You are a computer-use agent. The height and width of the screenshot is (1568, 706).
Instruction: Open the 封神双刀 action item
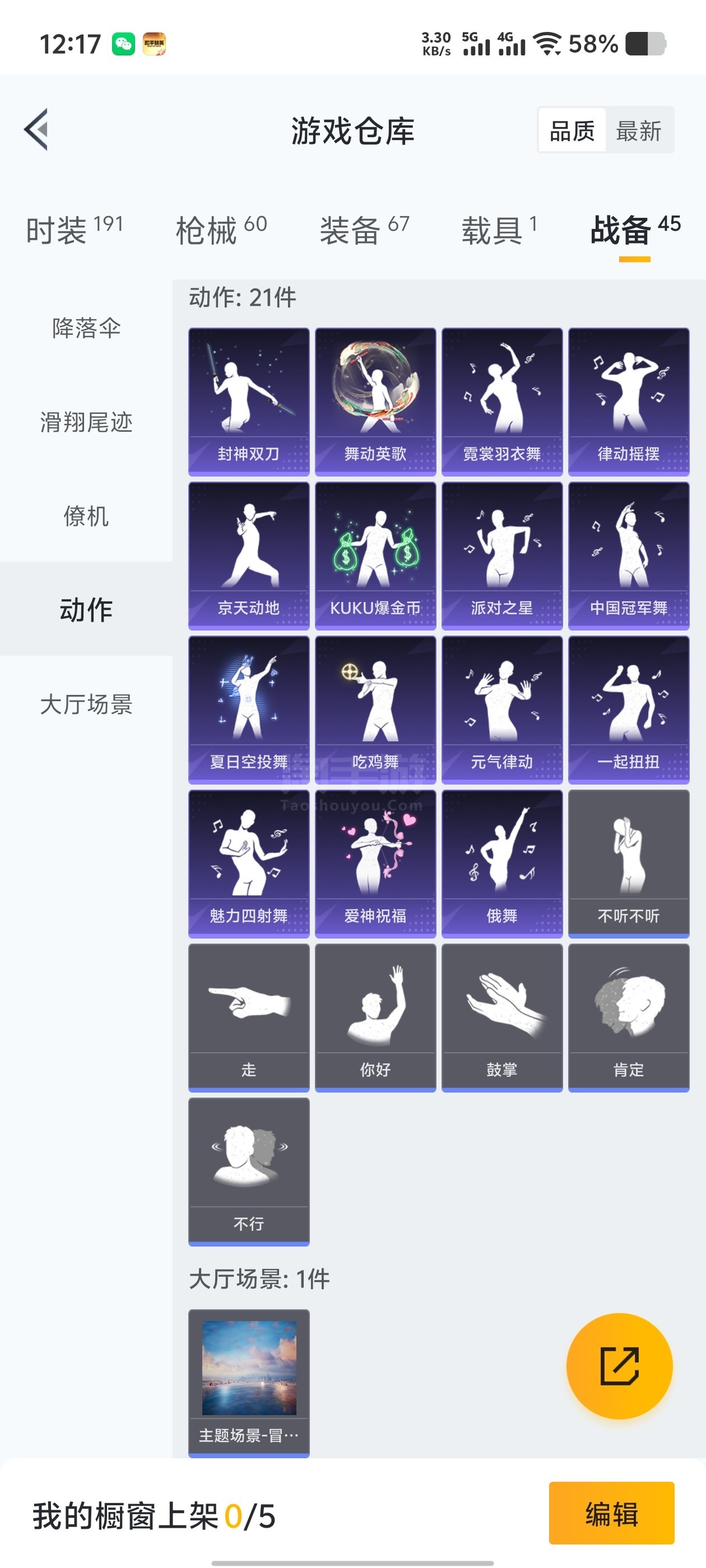(249, 401)
